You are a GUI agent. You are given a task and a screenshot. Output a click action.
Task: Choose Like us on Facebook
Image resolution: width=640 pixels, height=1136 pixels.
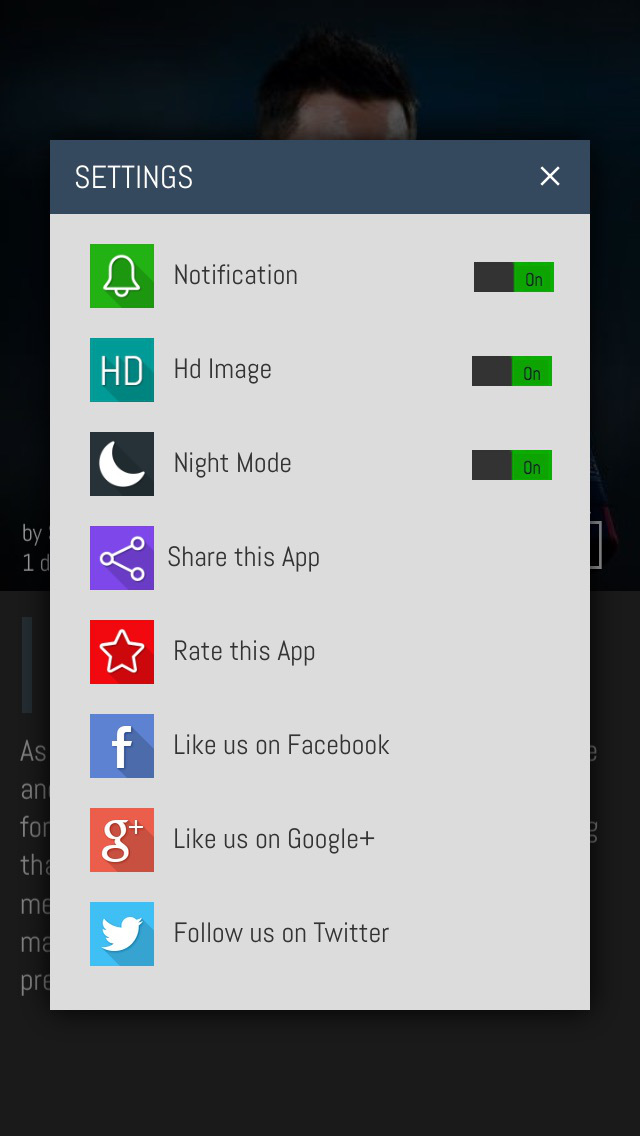point(320,746)
